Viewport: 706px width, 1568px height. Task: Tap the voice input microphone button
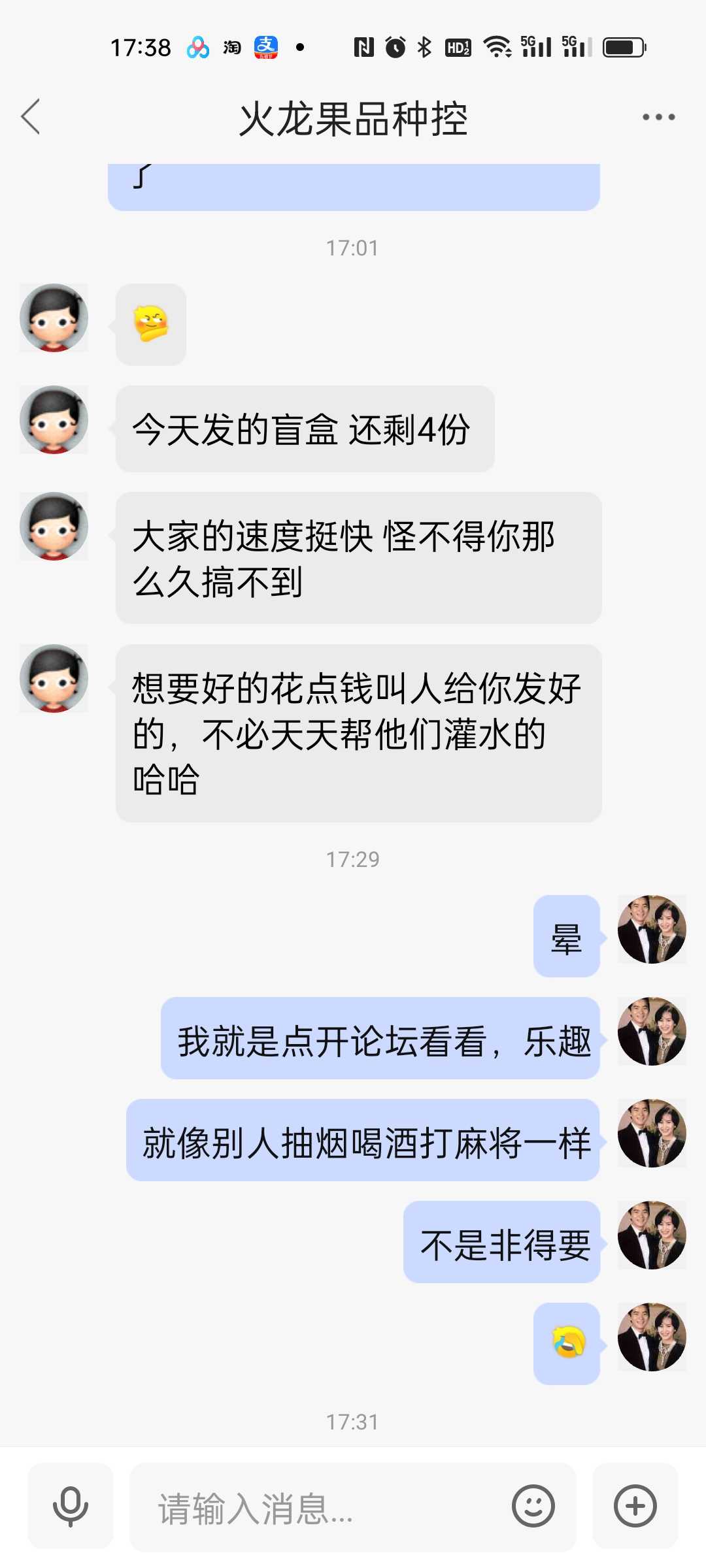[x=71, y=1506]
